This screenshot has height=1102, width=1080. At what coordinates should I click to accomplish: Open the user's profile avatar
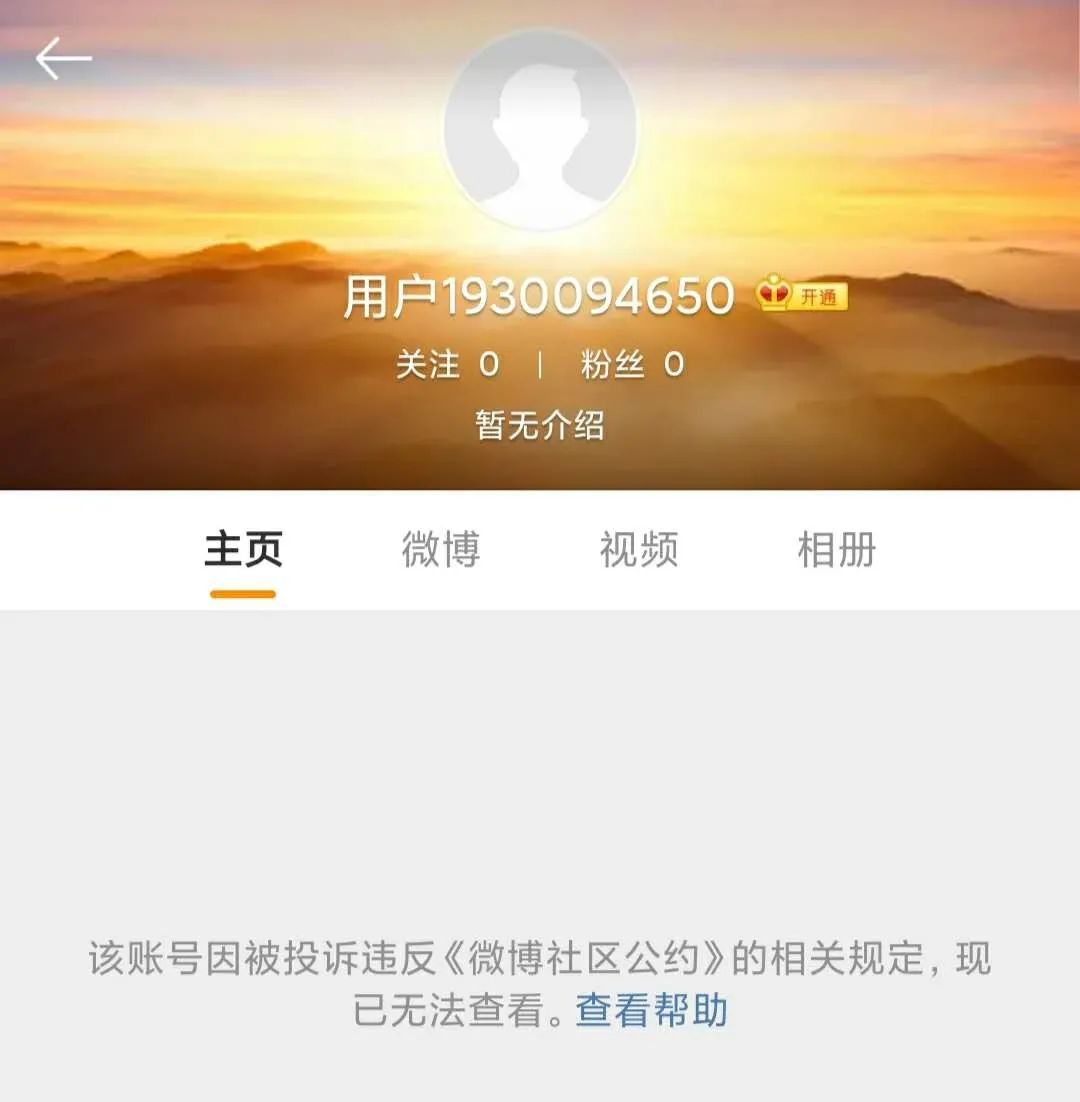tap(540, 128)
